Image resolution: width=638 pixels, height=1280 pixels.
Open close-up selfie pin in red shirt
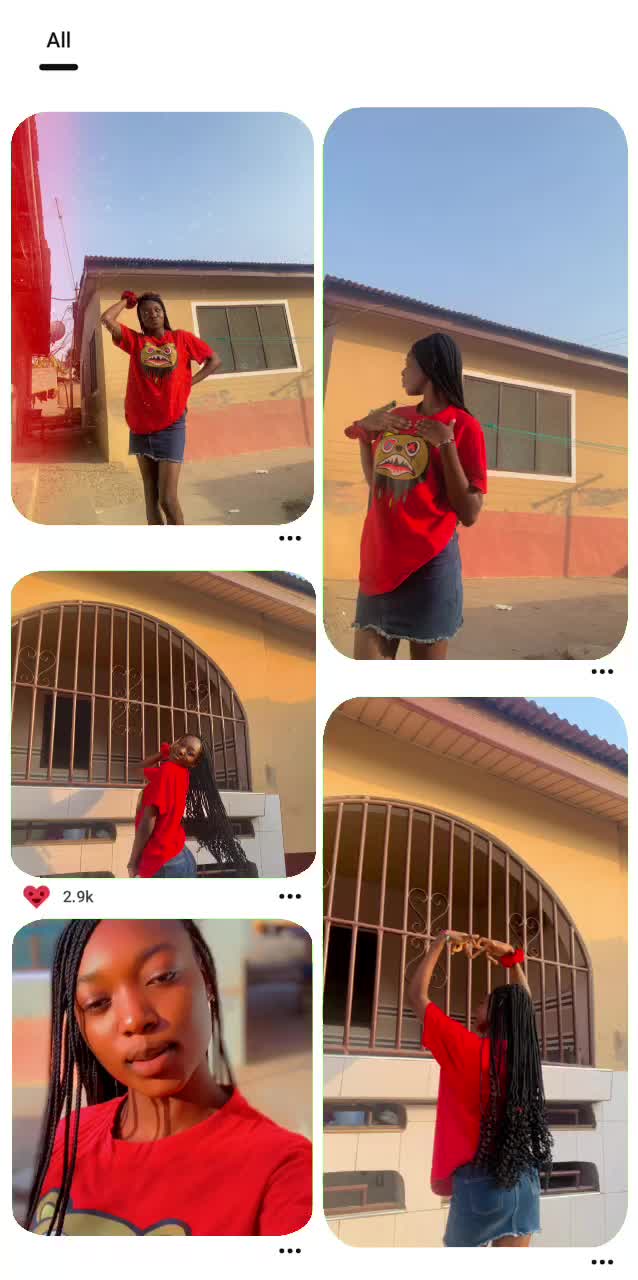tap(162, 1077)
